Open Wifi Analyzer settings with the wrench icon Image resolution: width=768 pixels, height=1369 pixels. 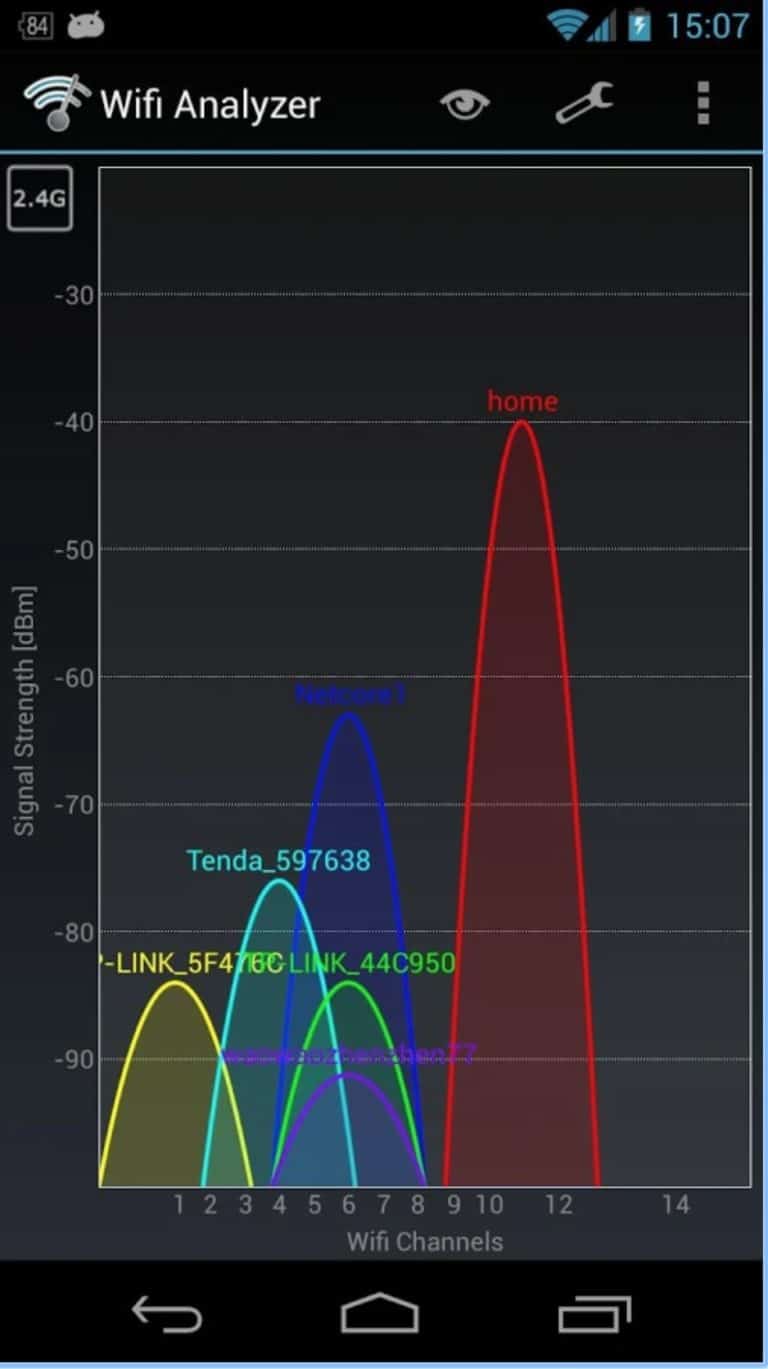[583, 103]
